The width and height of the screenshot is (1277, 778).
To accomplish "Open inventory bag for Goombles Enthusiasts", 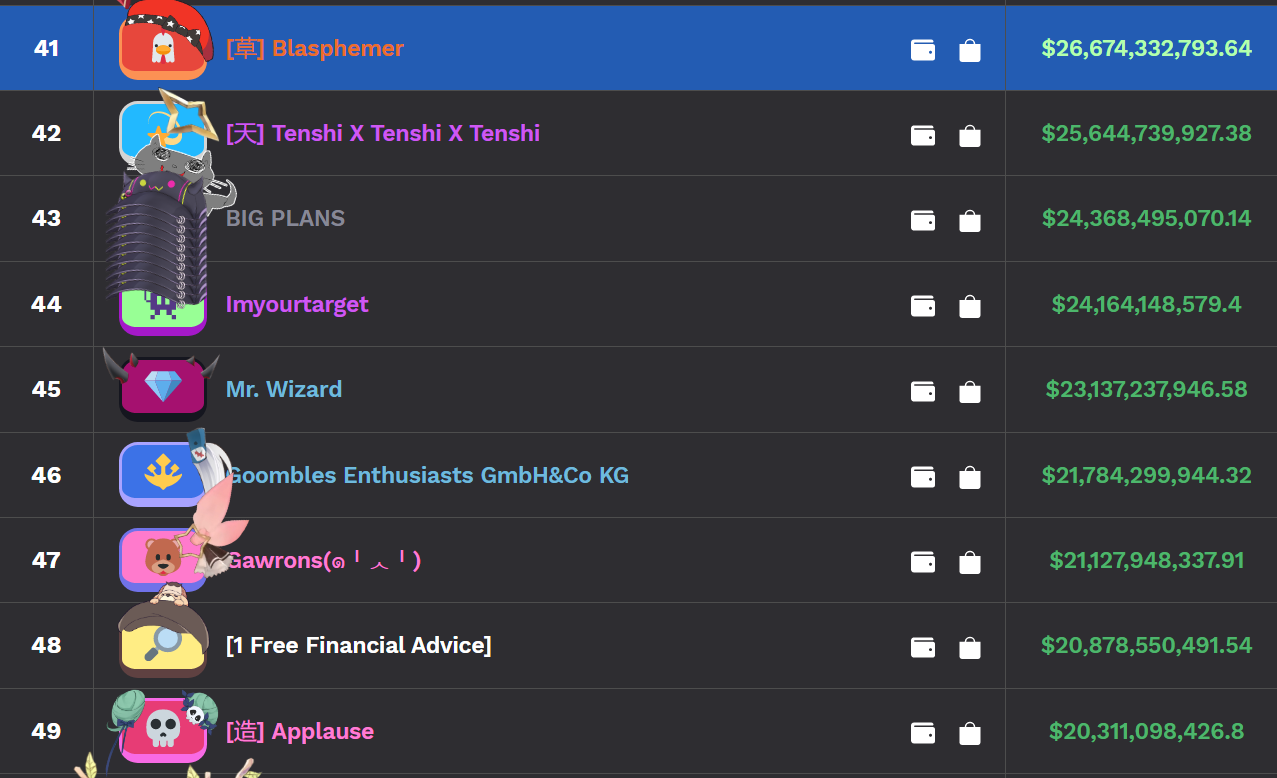I will coord(969,477).
